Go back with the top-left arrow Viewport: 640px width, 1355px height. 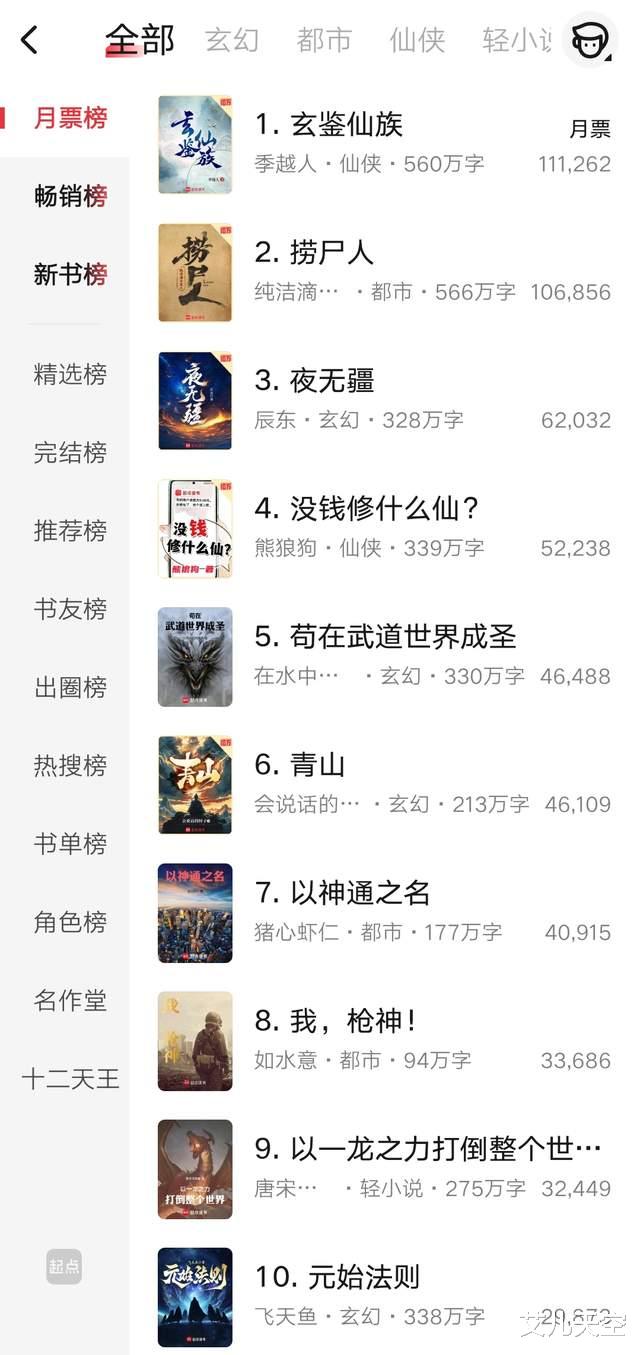coord(29,40)
